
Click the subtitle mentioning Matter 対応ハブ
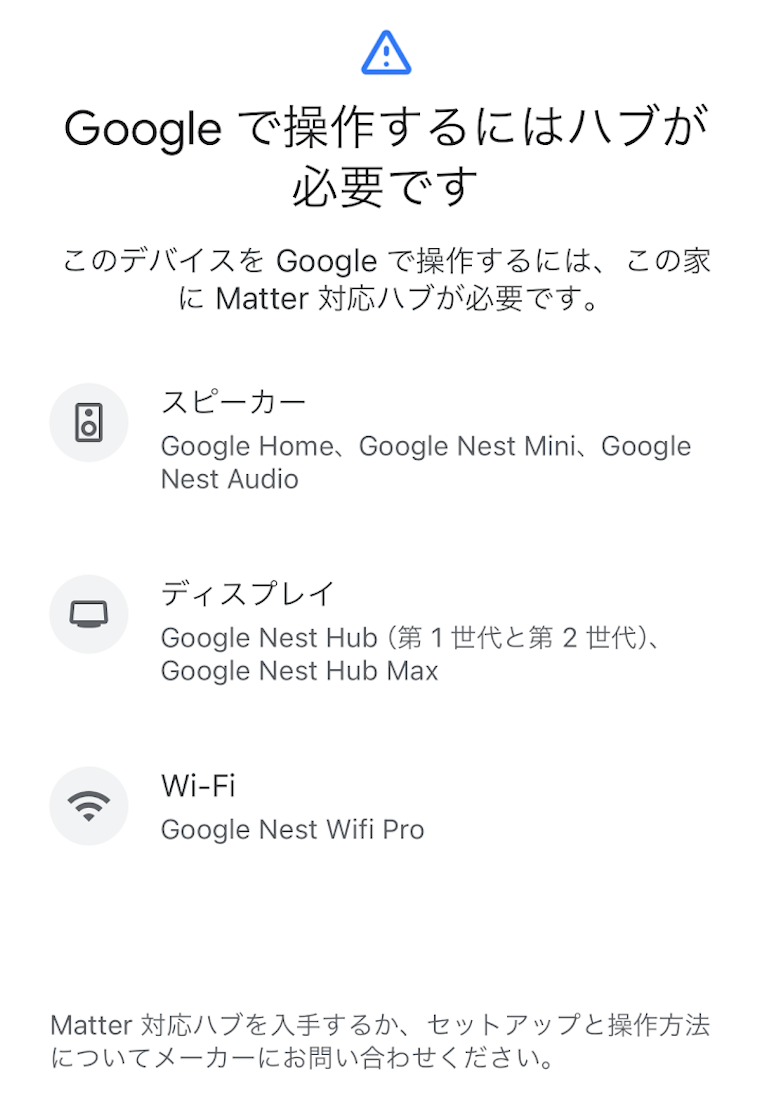386,280
